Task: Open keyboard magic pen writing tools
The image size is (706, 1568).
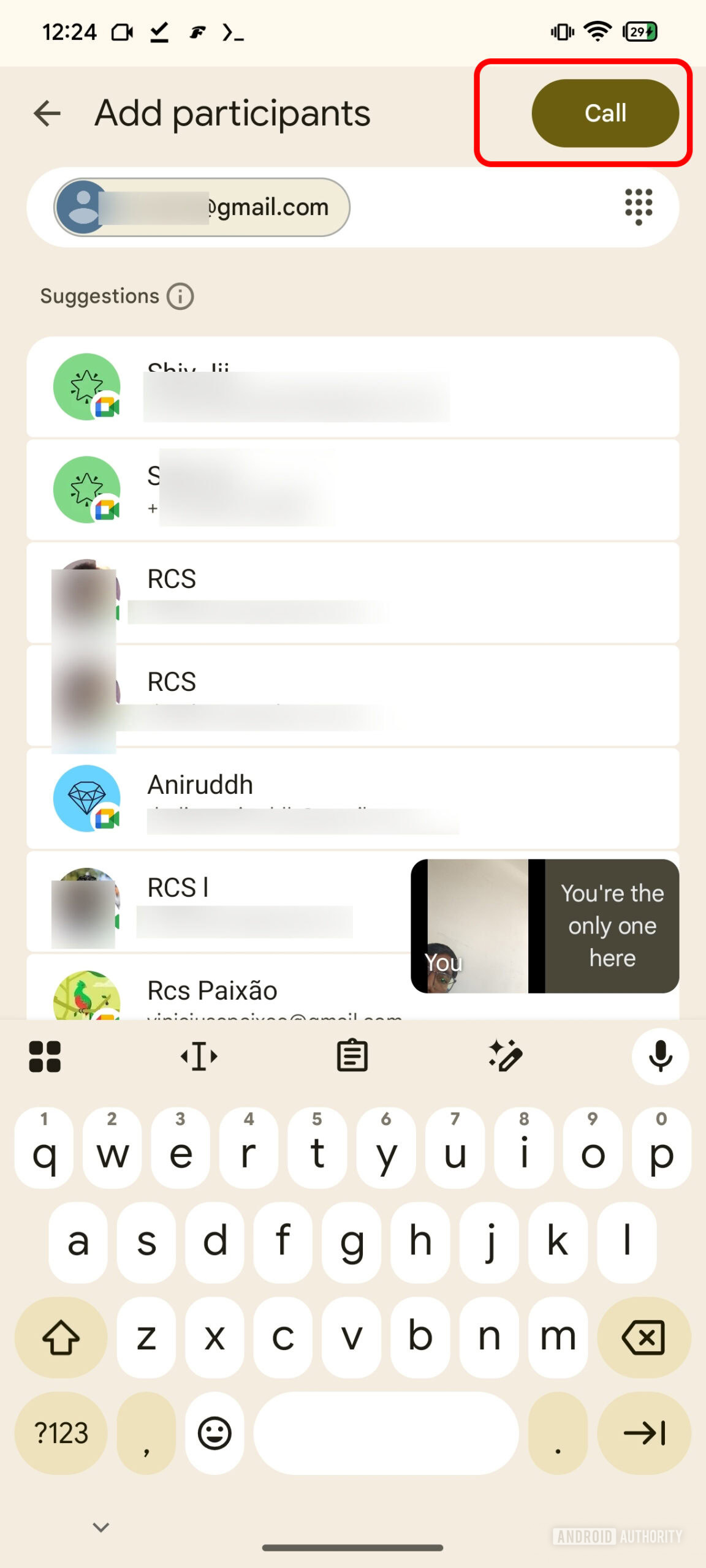Action: (x=506, y=1057)
